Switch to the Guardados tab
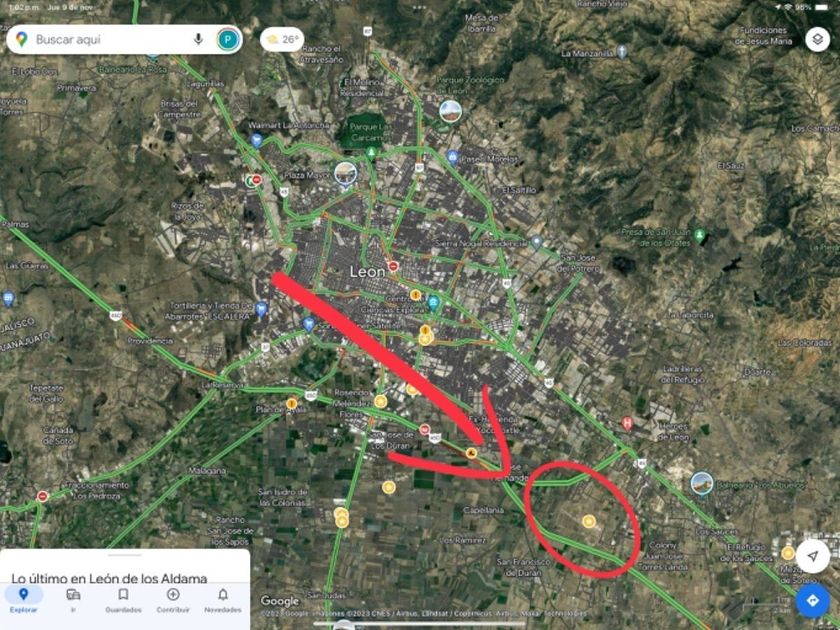This screenshot has width=840, height=630. 123,599
